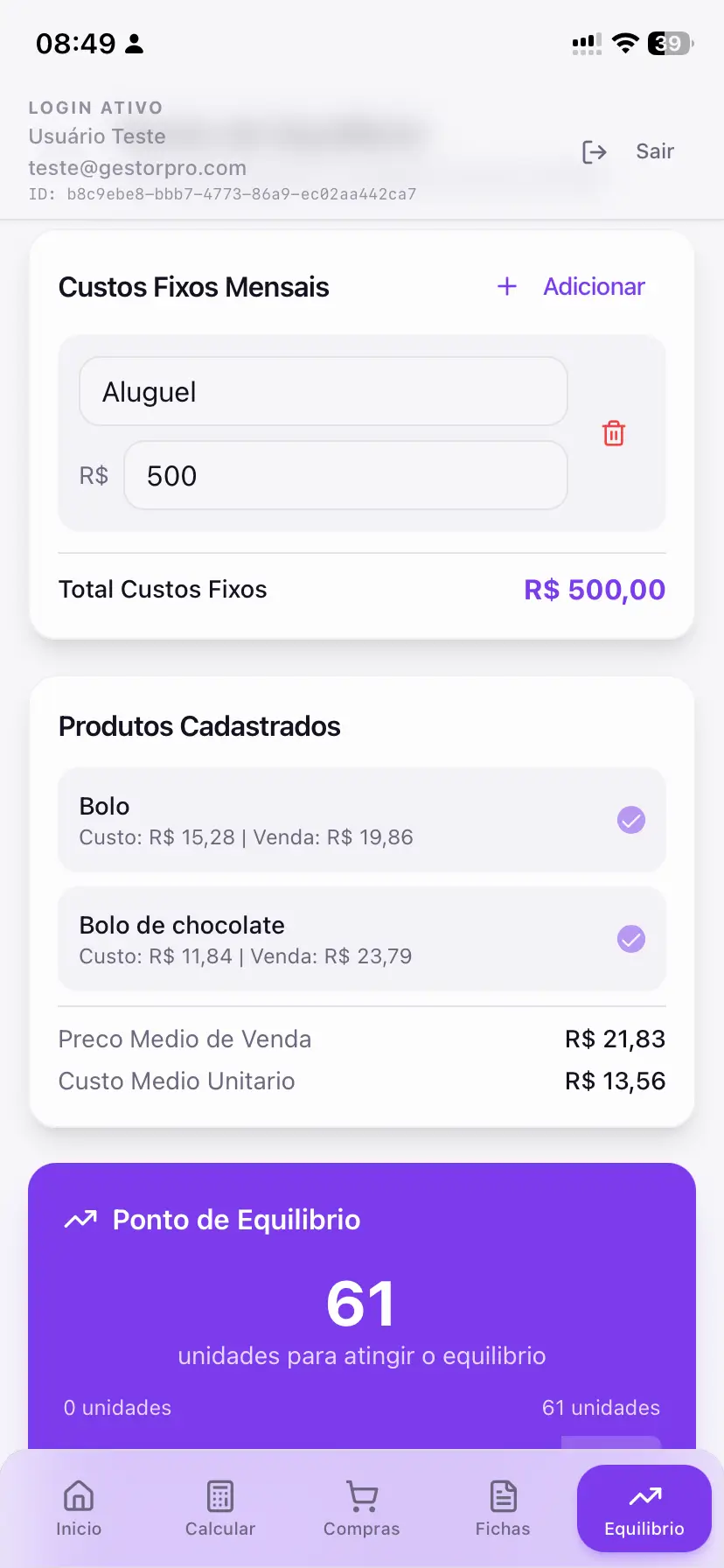Image resolution: width=724 pixels, height=1568 pixels.
Task: Select the Equilibrio trending chart icon
Action: click(x=644, y=1489)
